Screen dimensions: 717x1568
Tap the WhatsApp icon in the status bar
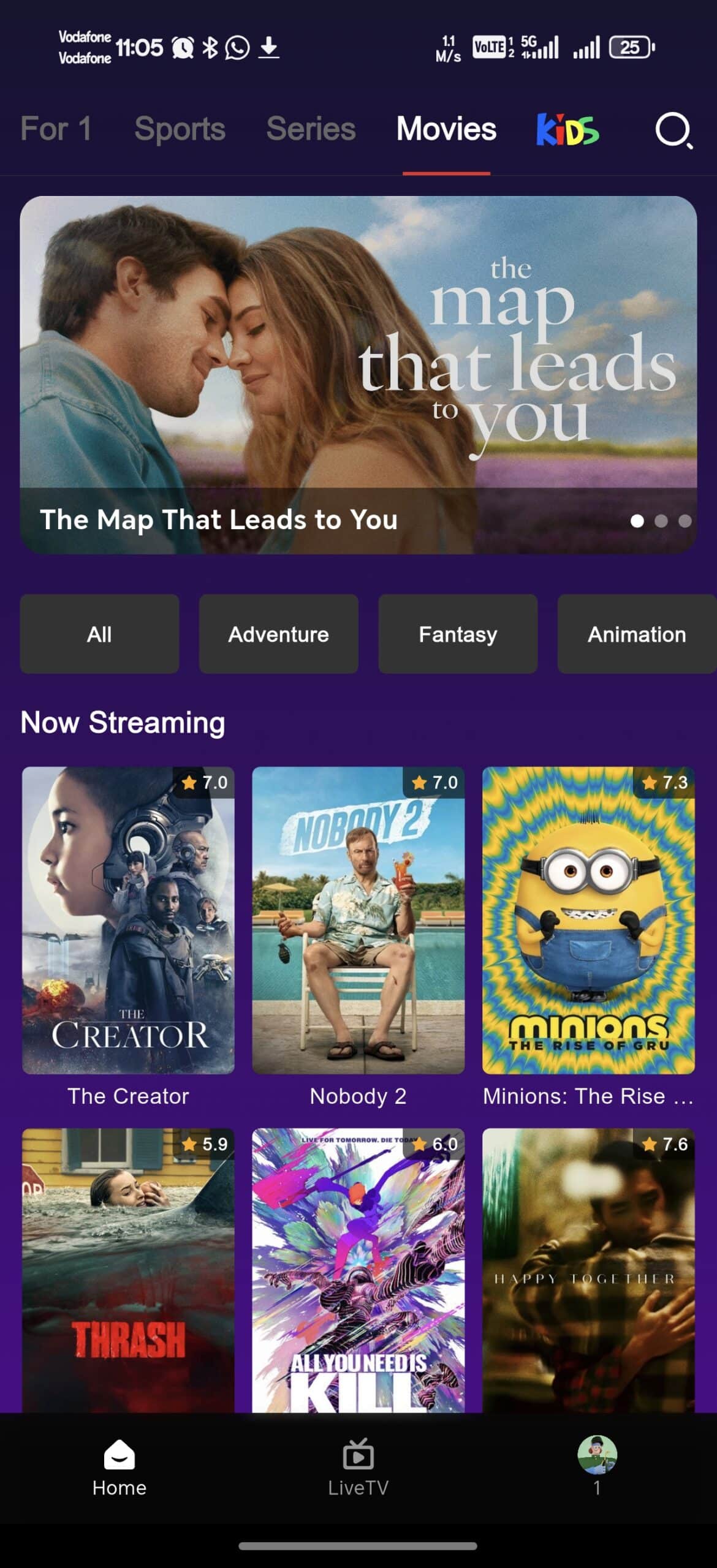click(x=238, y=47)
